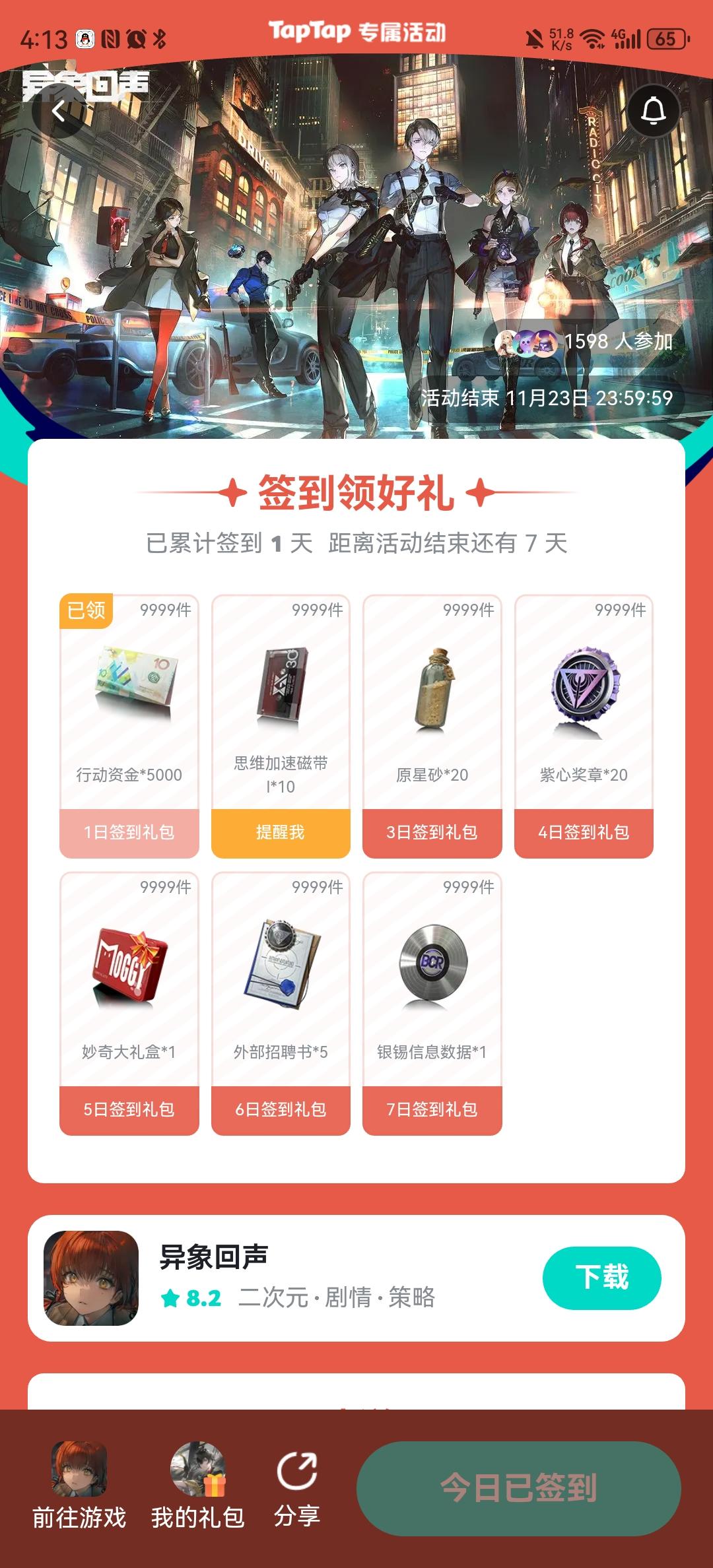Tap the back arrow on the banner

point(59,112)
